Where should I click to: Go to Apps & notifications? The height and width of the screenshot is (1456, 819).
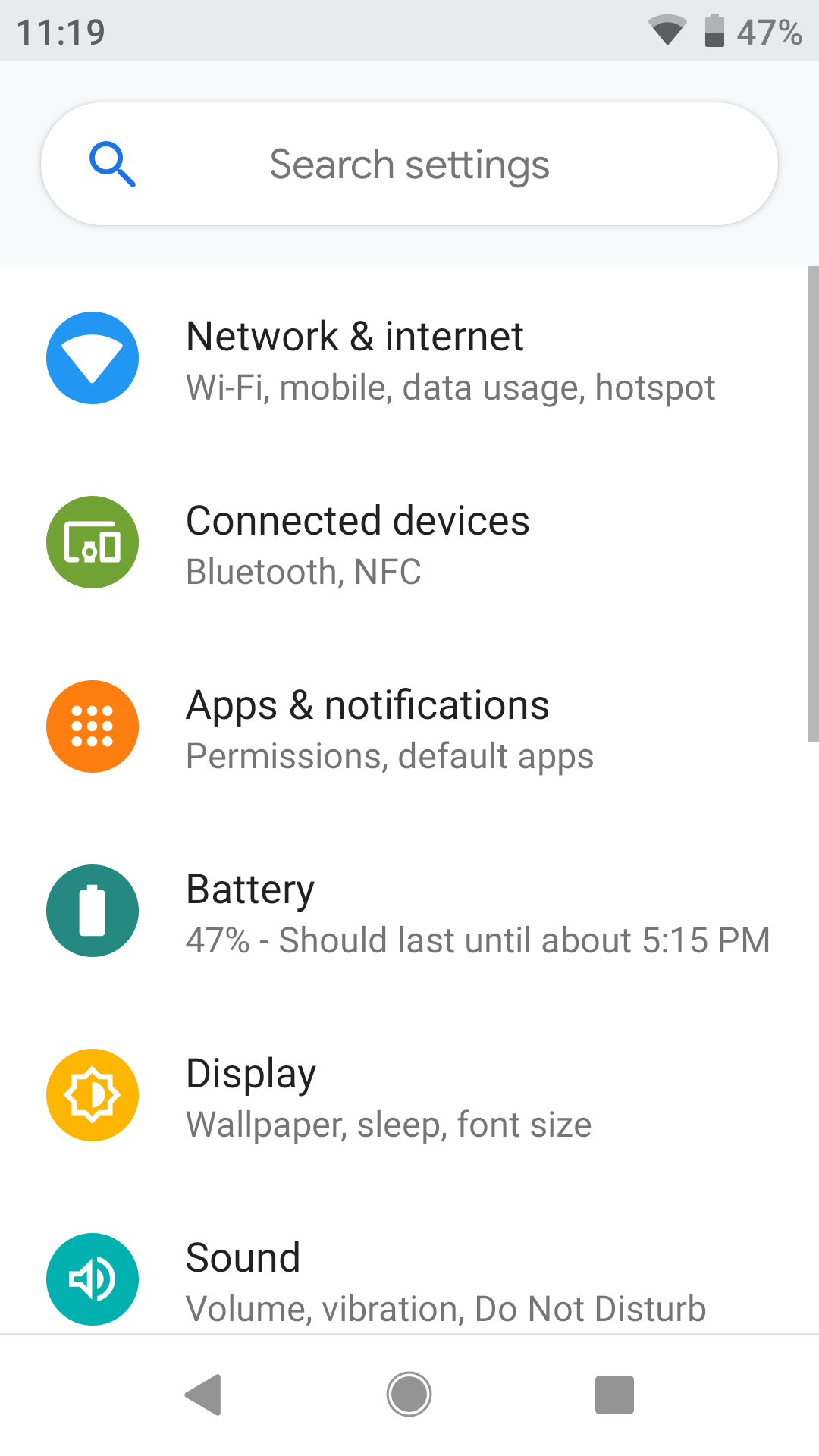click(x=409, y=727)
